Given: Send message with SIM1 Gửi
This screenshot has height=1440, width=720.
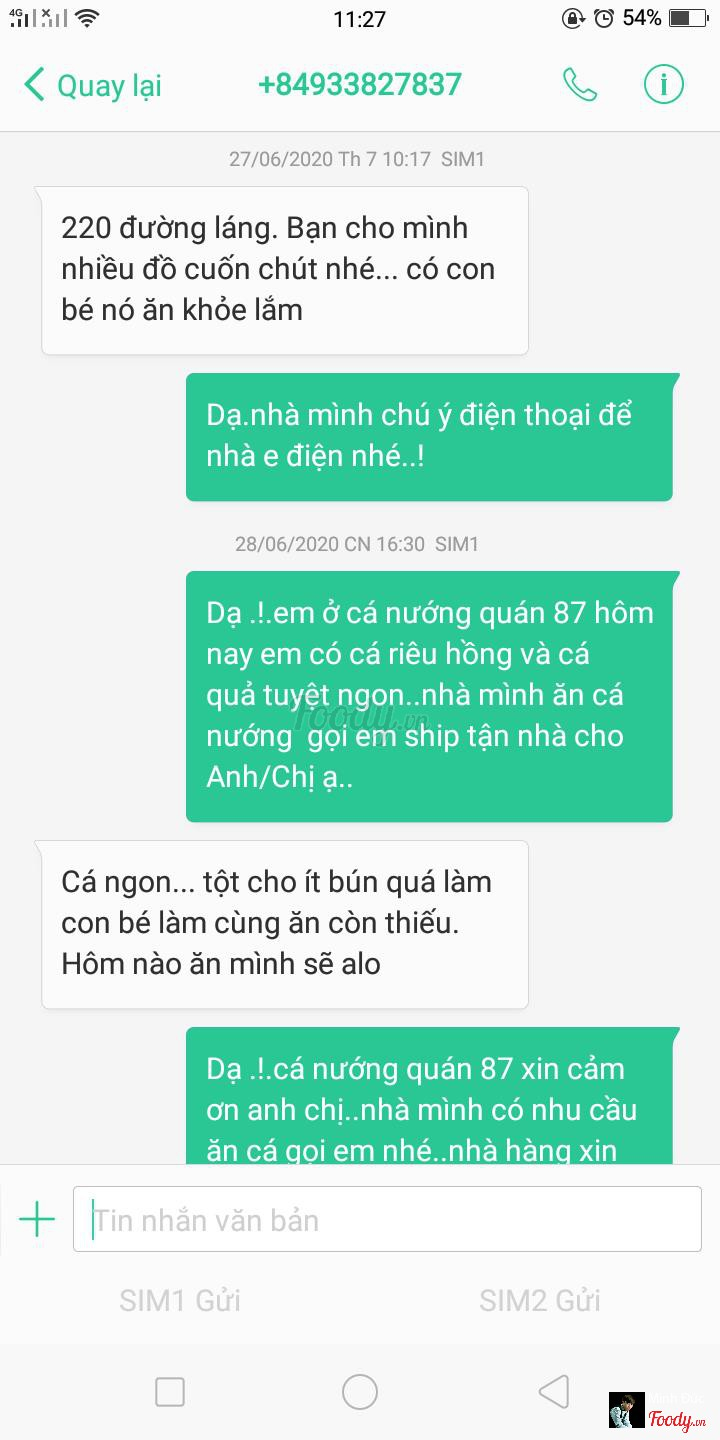Looking at the screenshot, I should [x=180, y=1300].
